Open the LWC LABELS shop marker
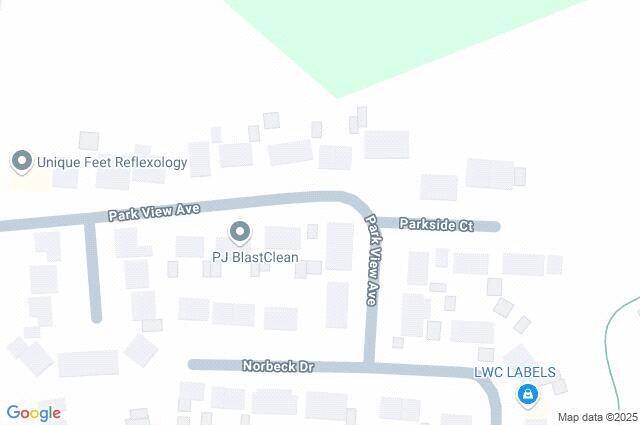 coord(526,396)
